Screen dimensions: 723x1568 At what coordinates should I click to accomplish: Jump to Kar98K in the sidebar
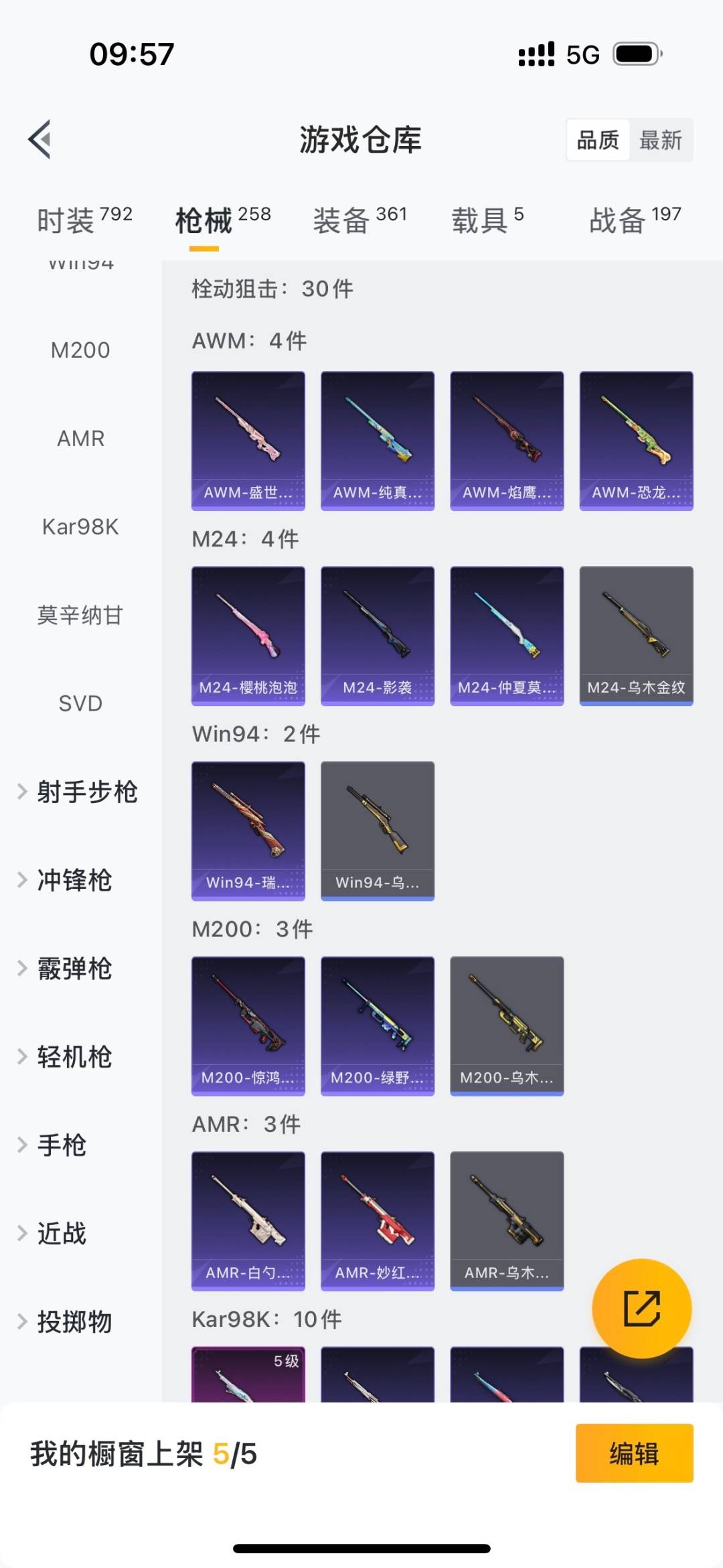(x=80, y=527)
